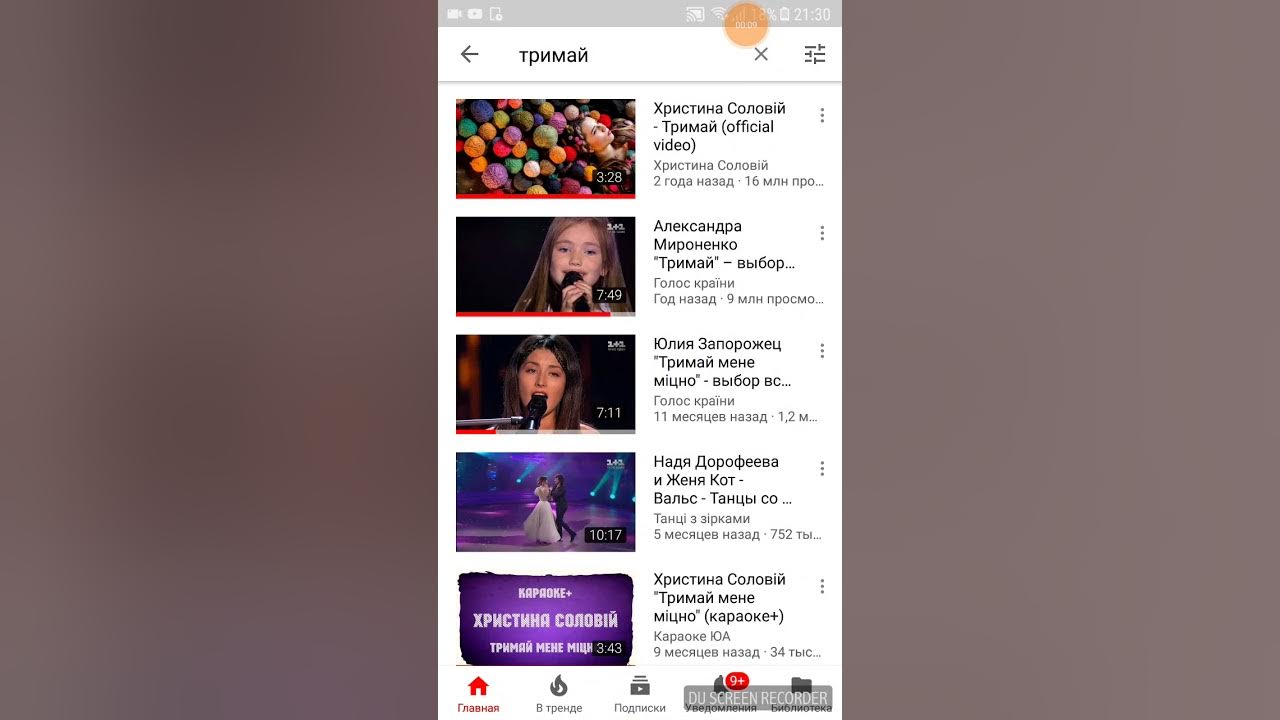Open Юлия Запорожец "Тримай мене міцно" video
This screenshot has height=720, width=1280.
click(x=545, y=383)
